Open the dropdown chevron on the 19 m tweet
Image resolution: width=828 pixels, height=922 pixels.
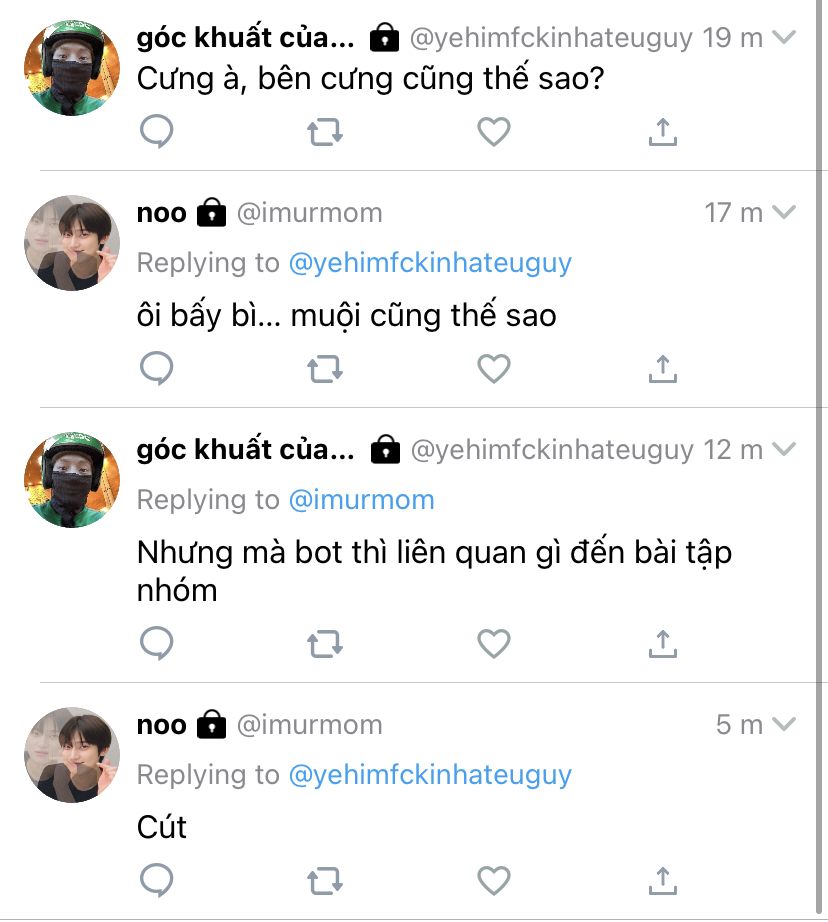[785, 39]
